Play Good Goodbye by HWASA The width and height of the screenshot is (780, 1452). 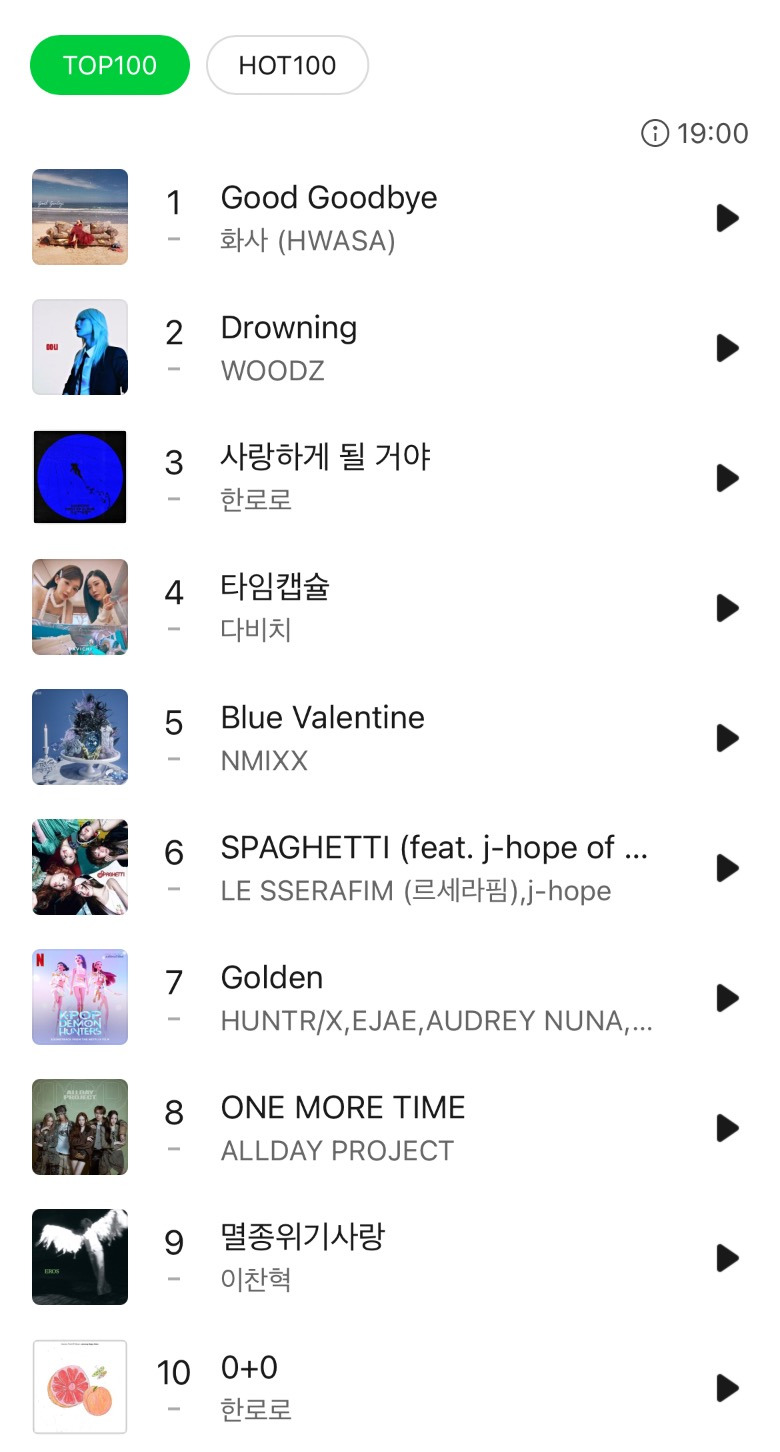tap(727, 218)
